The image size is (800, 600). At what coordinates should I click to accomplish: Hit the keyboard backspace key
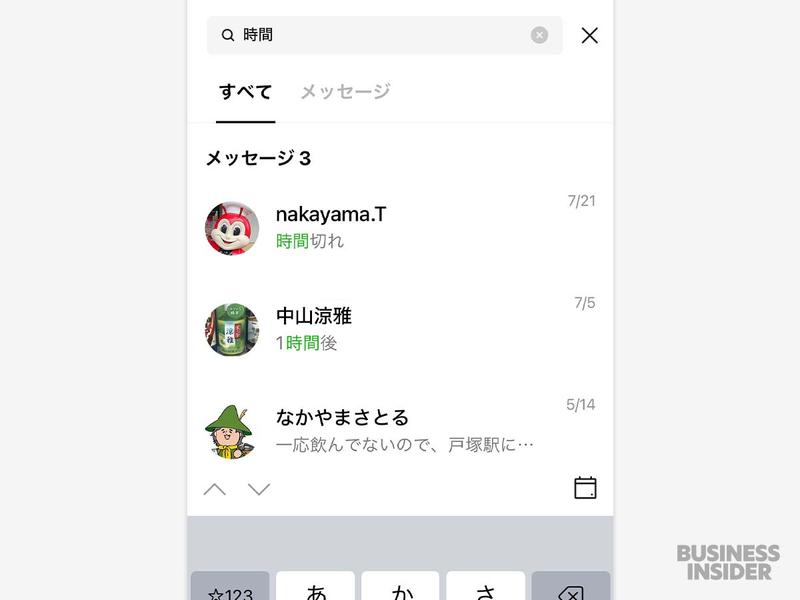[x=570, y=589]
